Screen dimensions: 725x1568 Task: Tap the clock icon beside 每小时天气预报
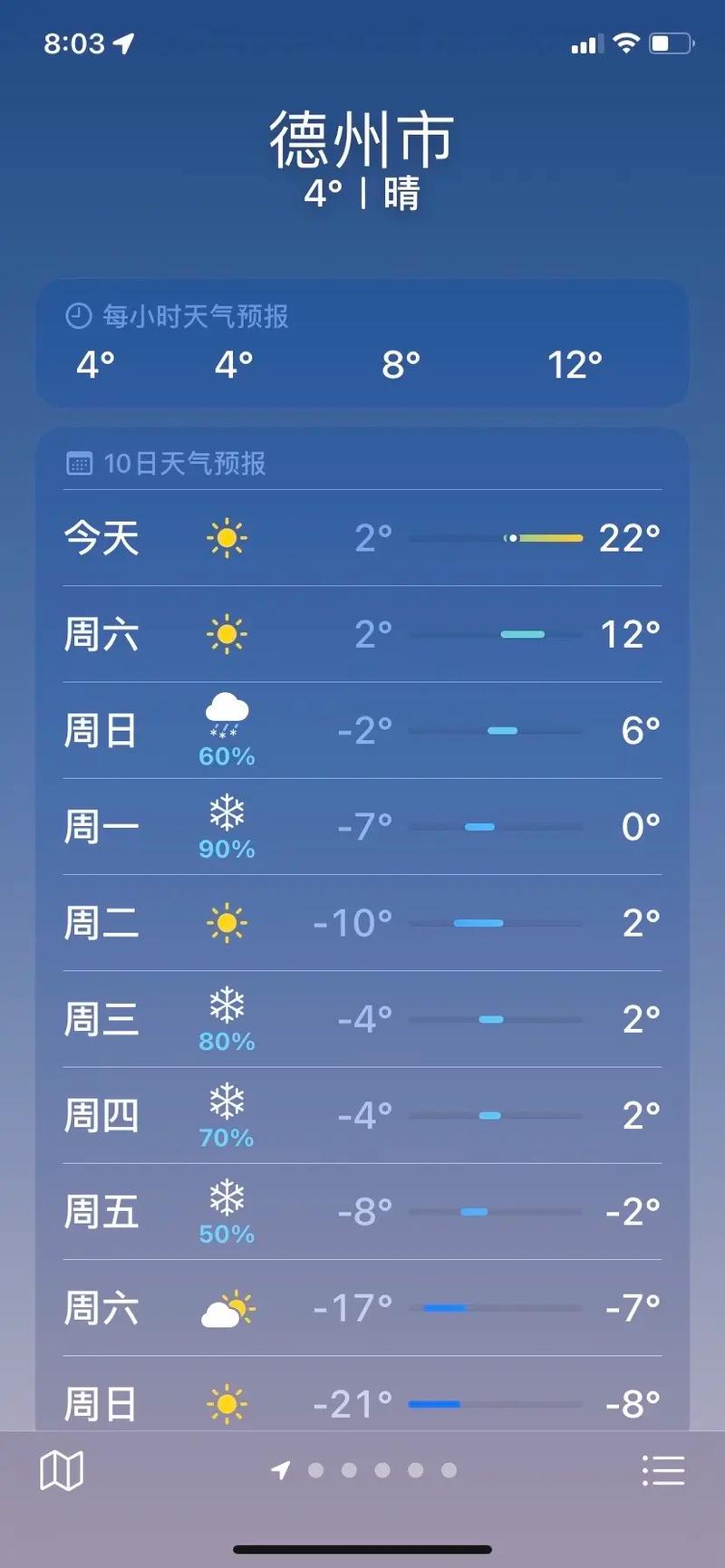80,317
